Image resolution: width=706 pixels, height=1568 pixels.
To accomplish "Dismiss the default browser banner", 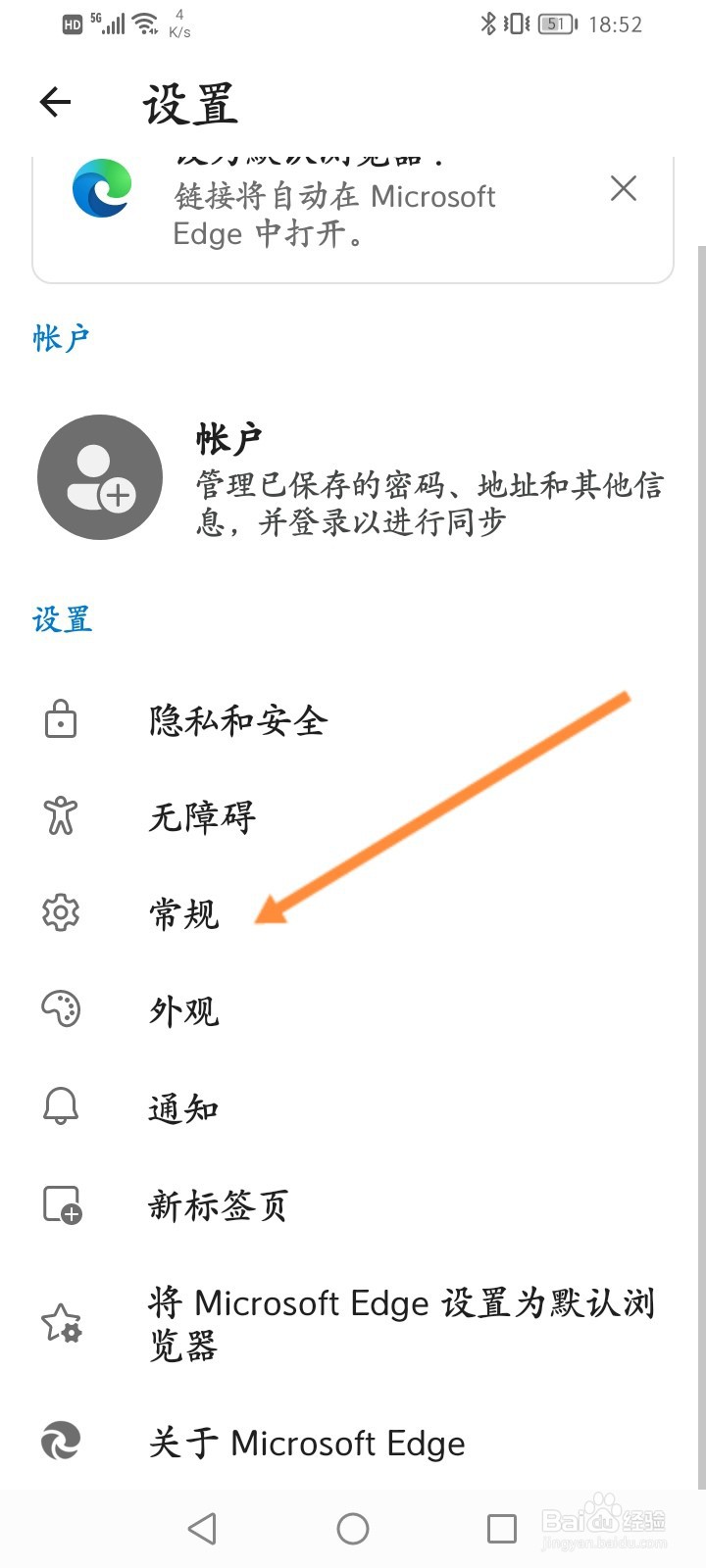I will point(624,189).
